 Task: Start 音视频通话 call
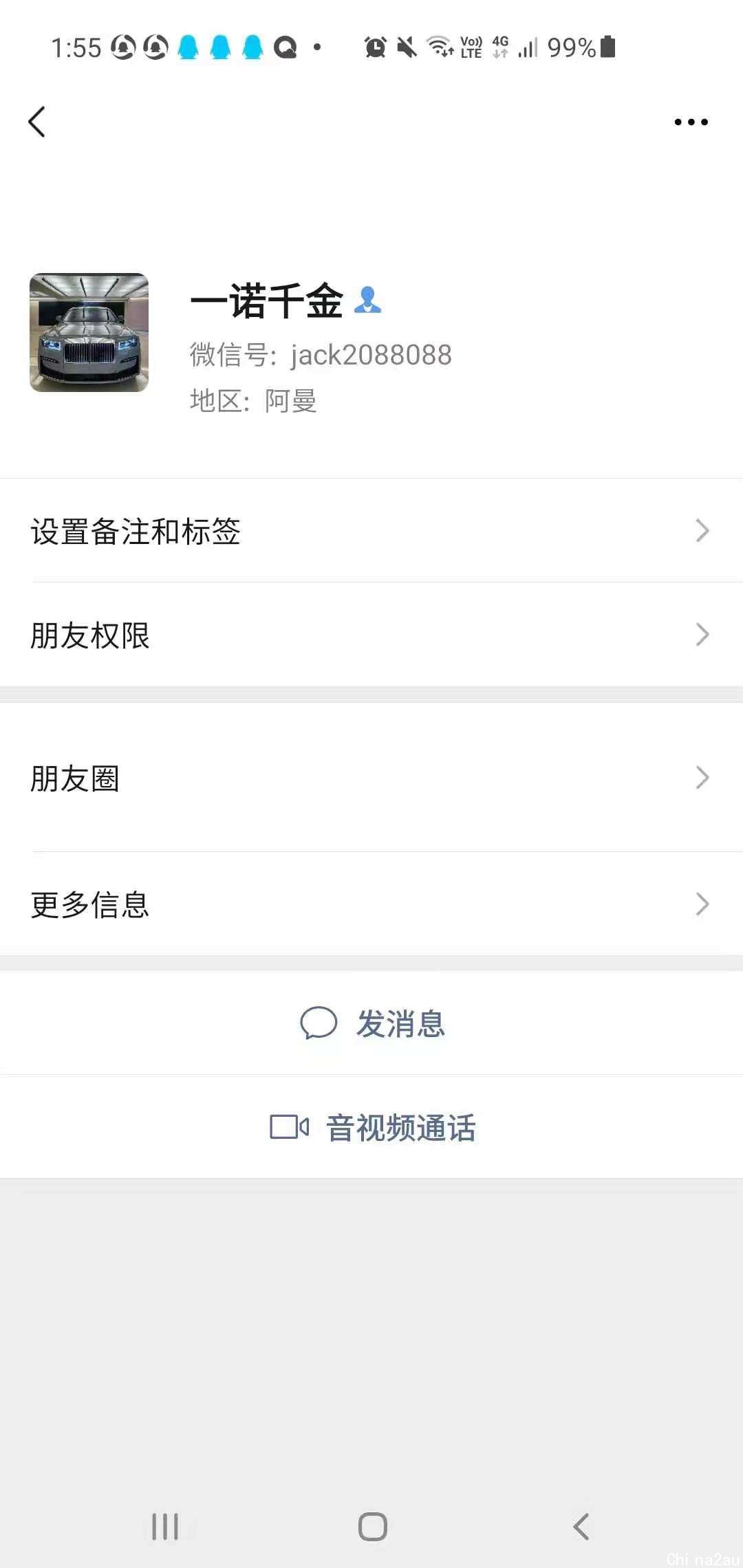click(x=371, y=1127)
